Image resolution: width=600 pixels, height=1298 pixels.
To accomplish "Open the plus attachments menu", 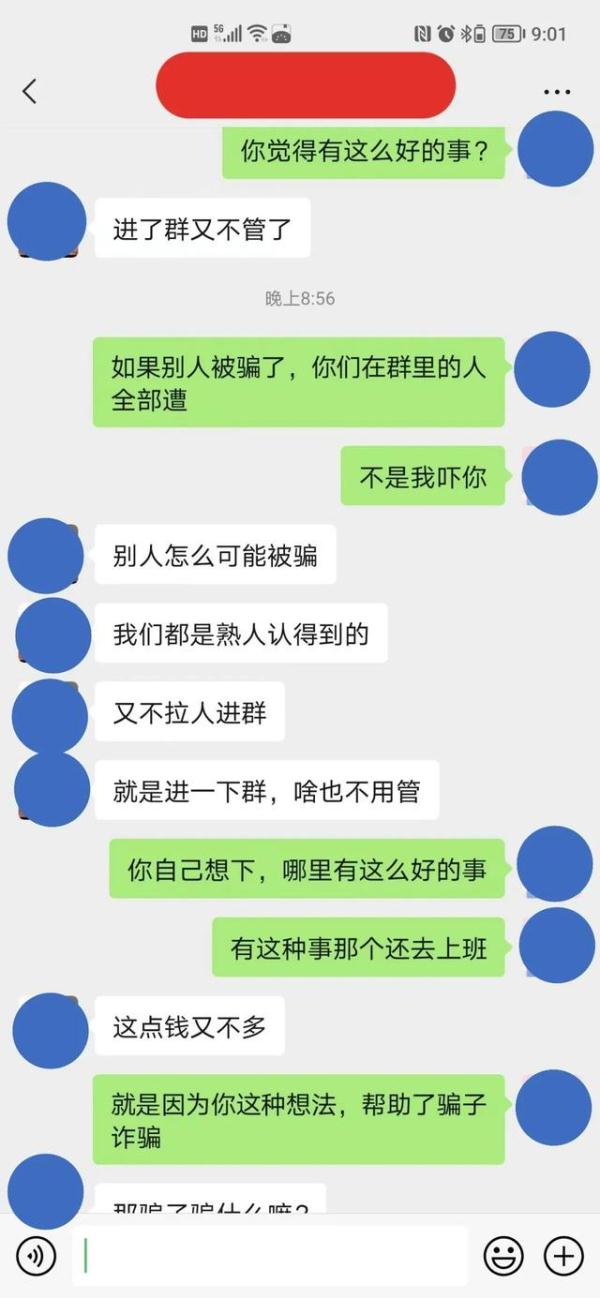I will click(x=563, y=1255).
